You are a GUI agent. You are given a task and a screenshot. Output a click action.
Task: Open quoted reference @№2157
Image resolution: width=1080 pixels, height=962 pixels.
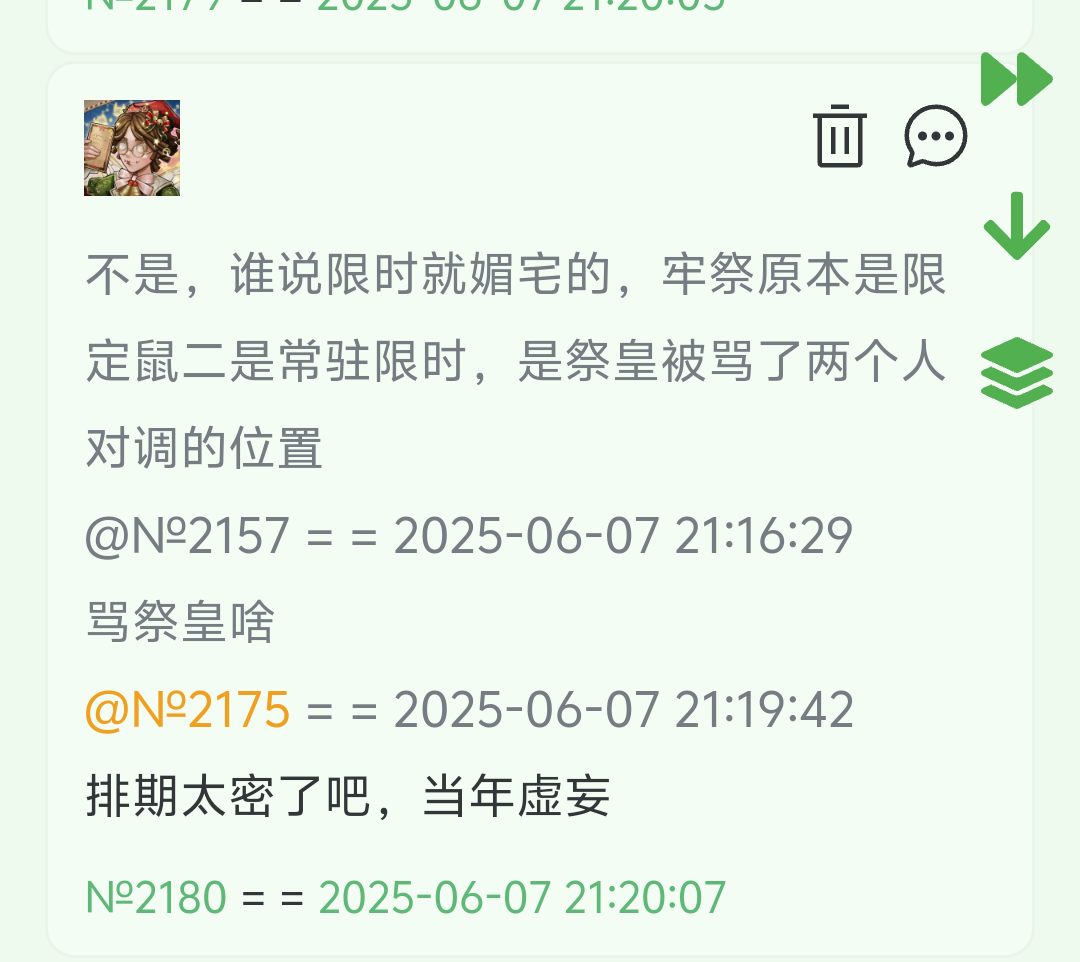tap(188, 538)
